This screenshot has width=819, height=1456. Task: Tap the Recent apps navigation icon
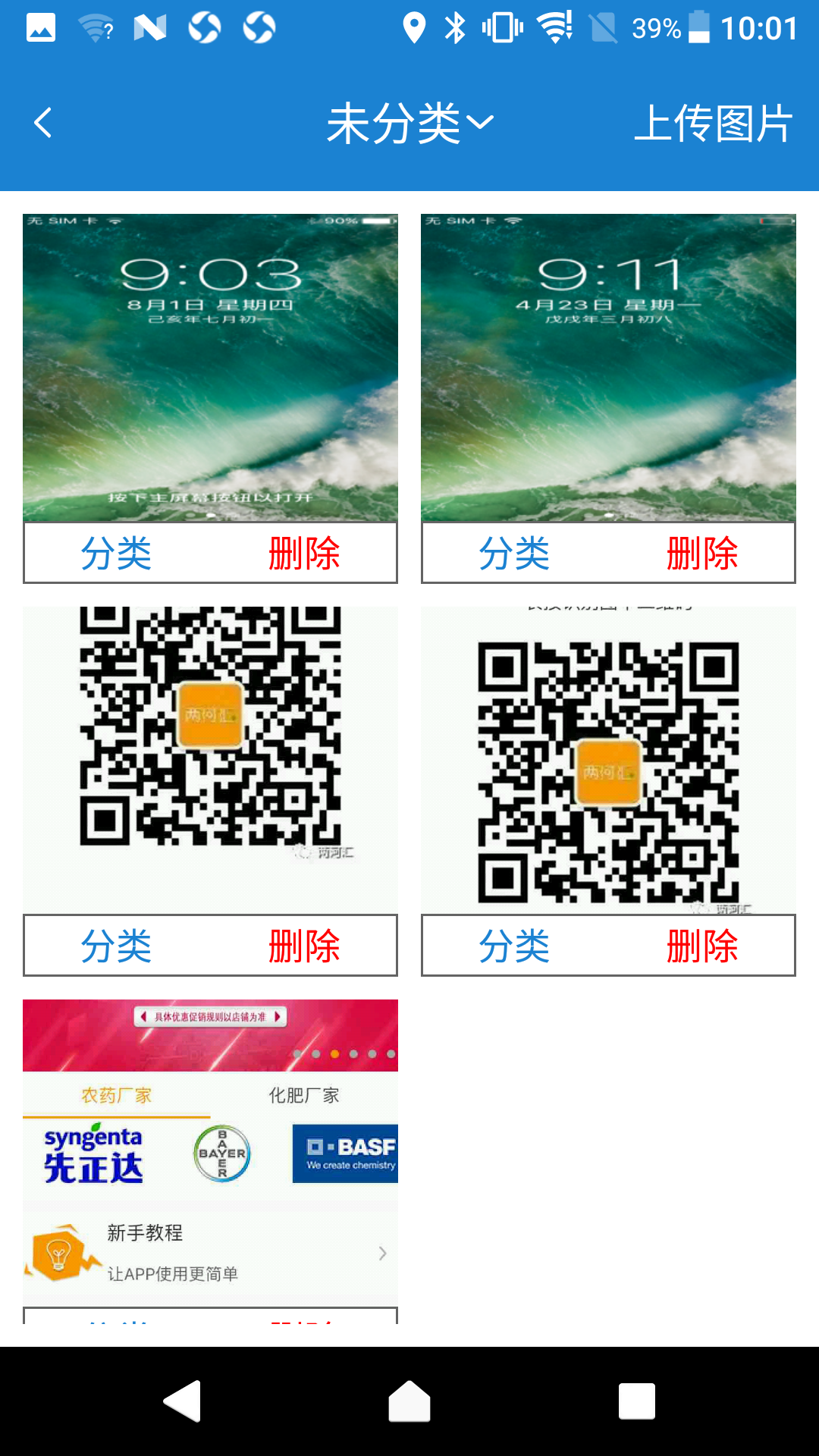[x=637, y=1401]
